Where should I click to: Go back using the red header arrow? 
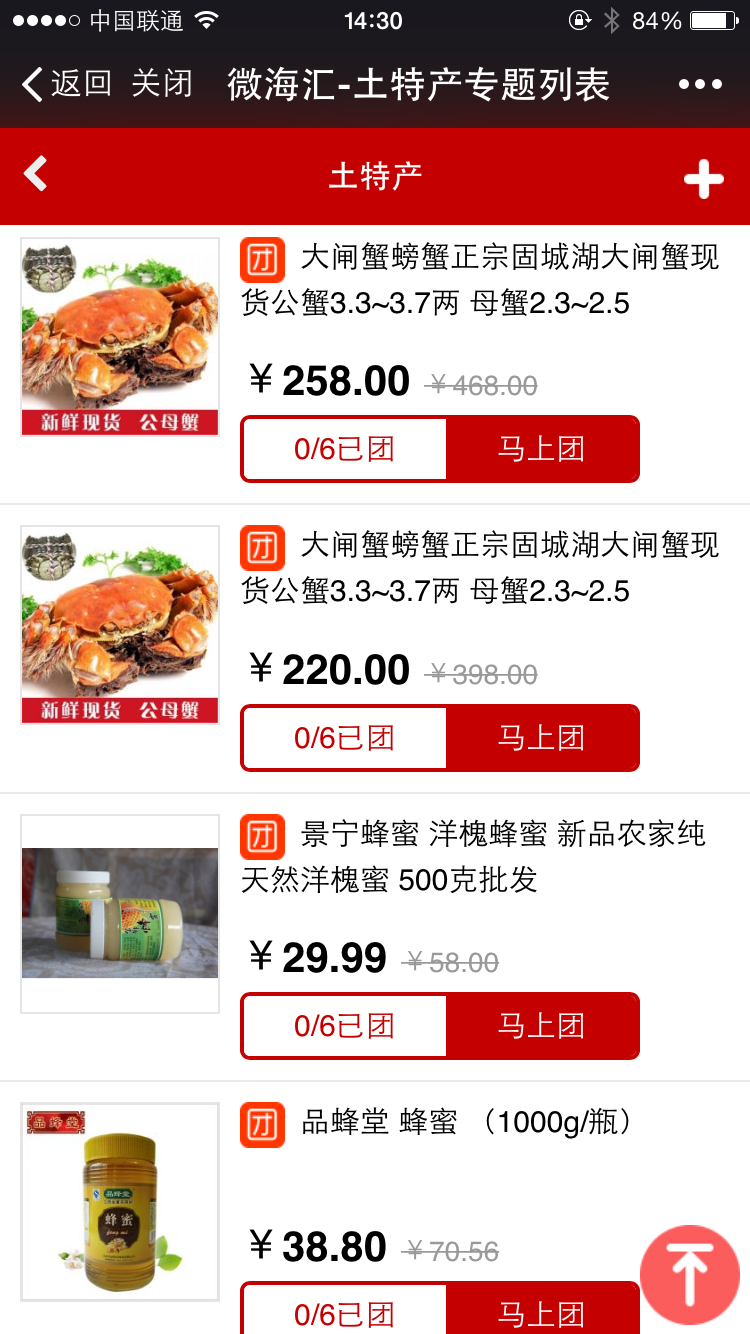(x=36, y=174)
